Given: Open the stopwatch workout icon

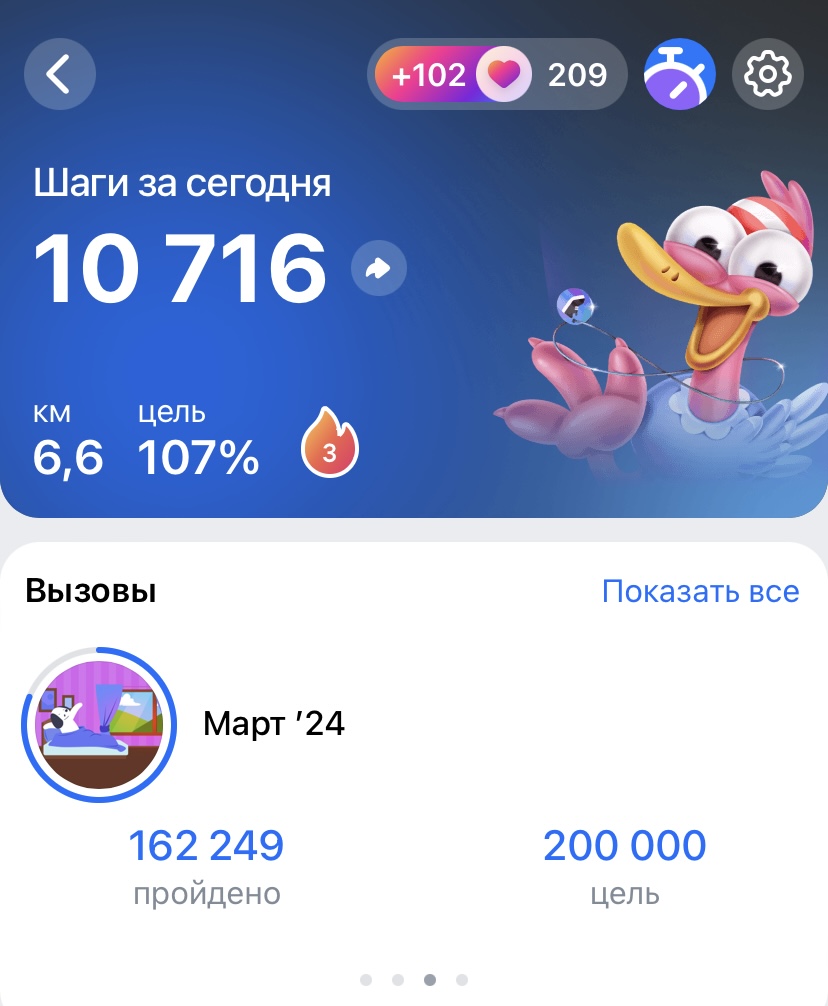Looking at the screenshot, I should tap(680, 75).
